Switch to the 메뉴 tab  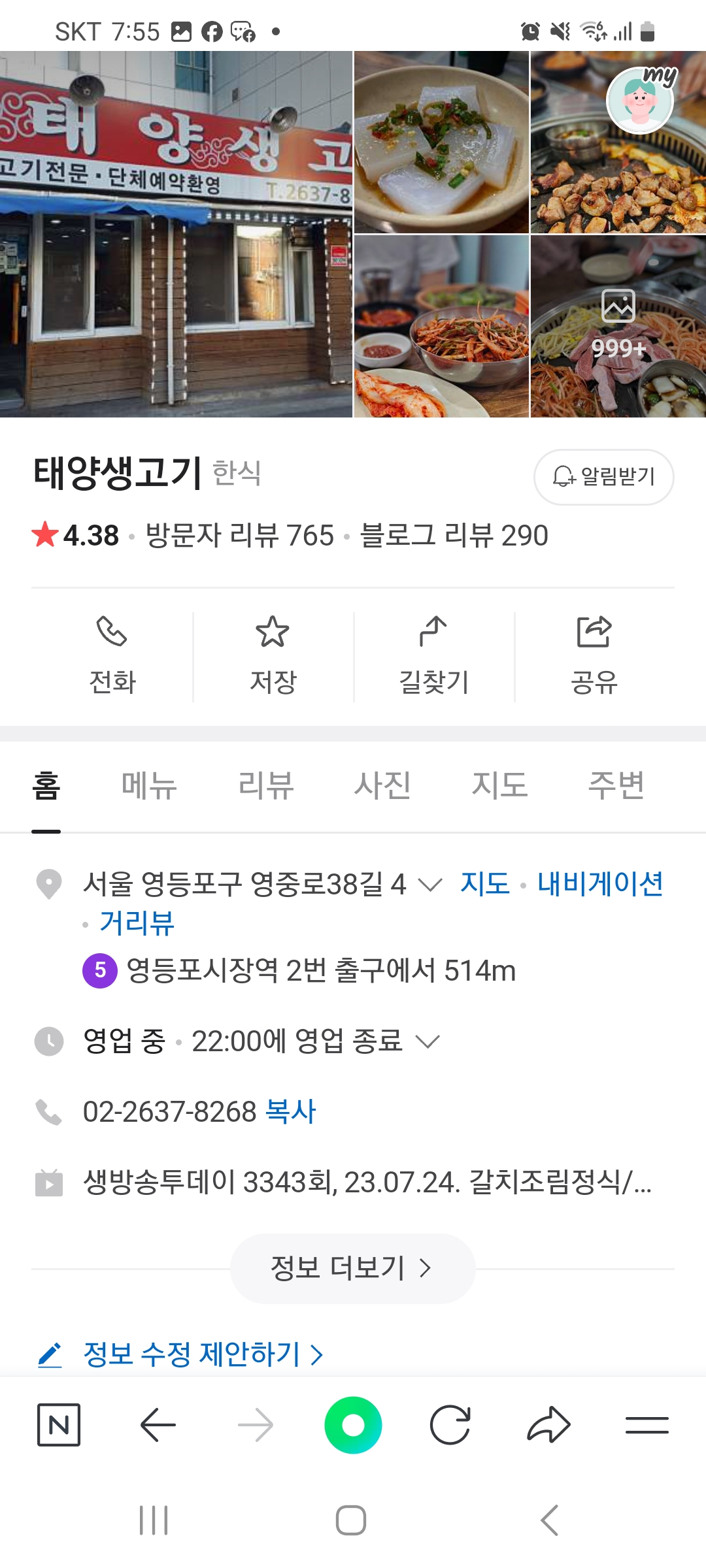click(149, 785)
